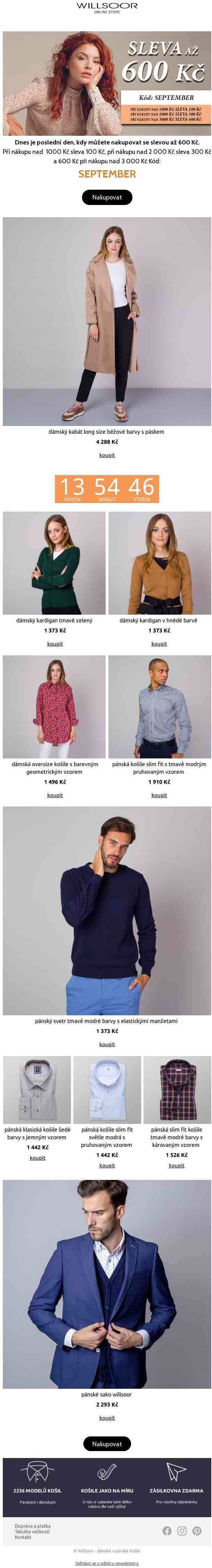Screen dimensions: 212x1568
Task: Tap koupit under dámský kabát long size
Action: click(106, 455)
